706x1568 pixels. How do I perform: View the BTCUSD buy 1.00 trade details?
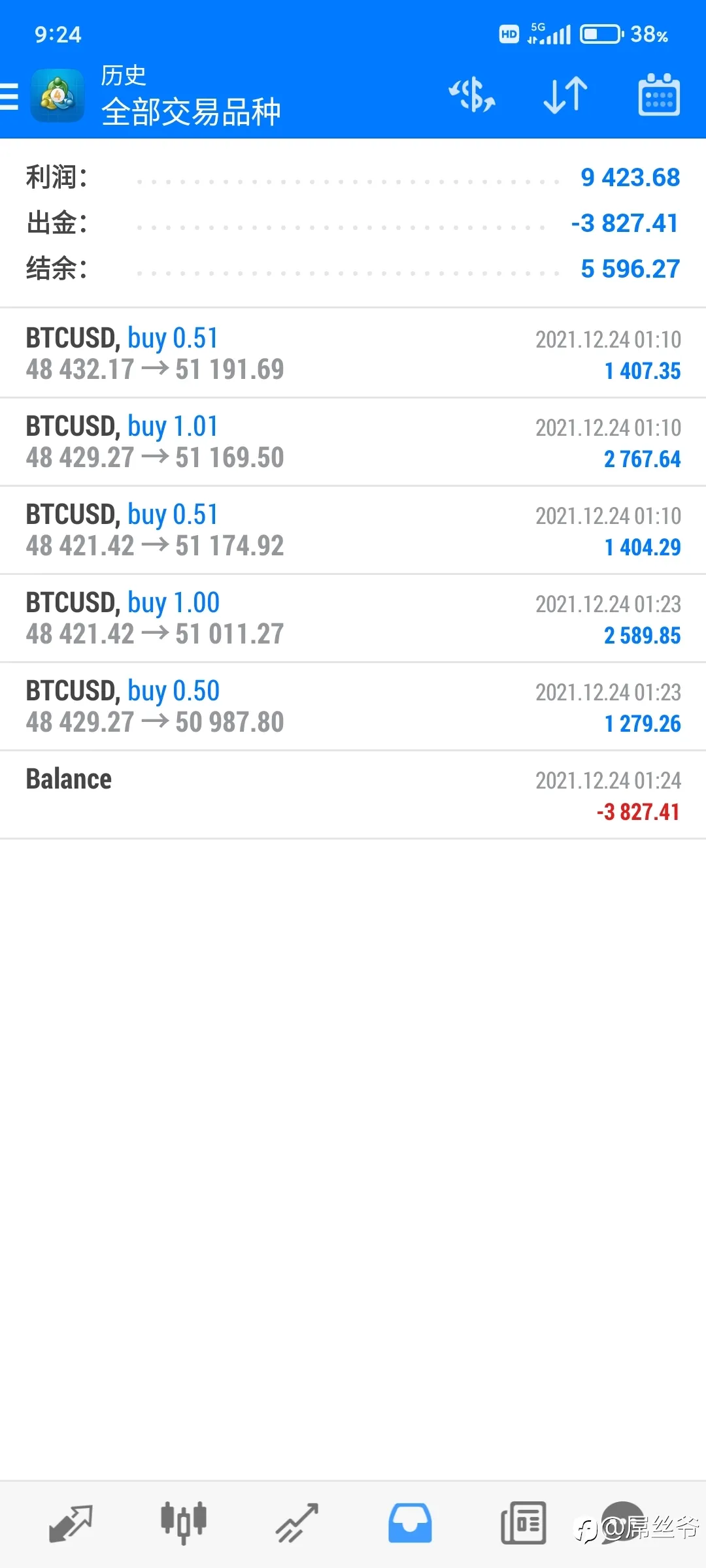tap(353, 618)
